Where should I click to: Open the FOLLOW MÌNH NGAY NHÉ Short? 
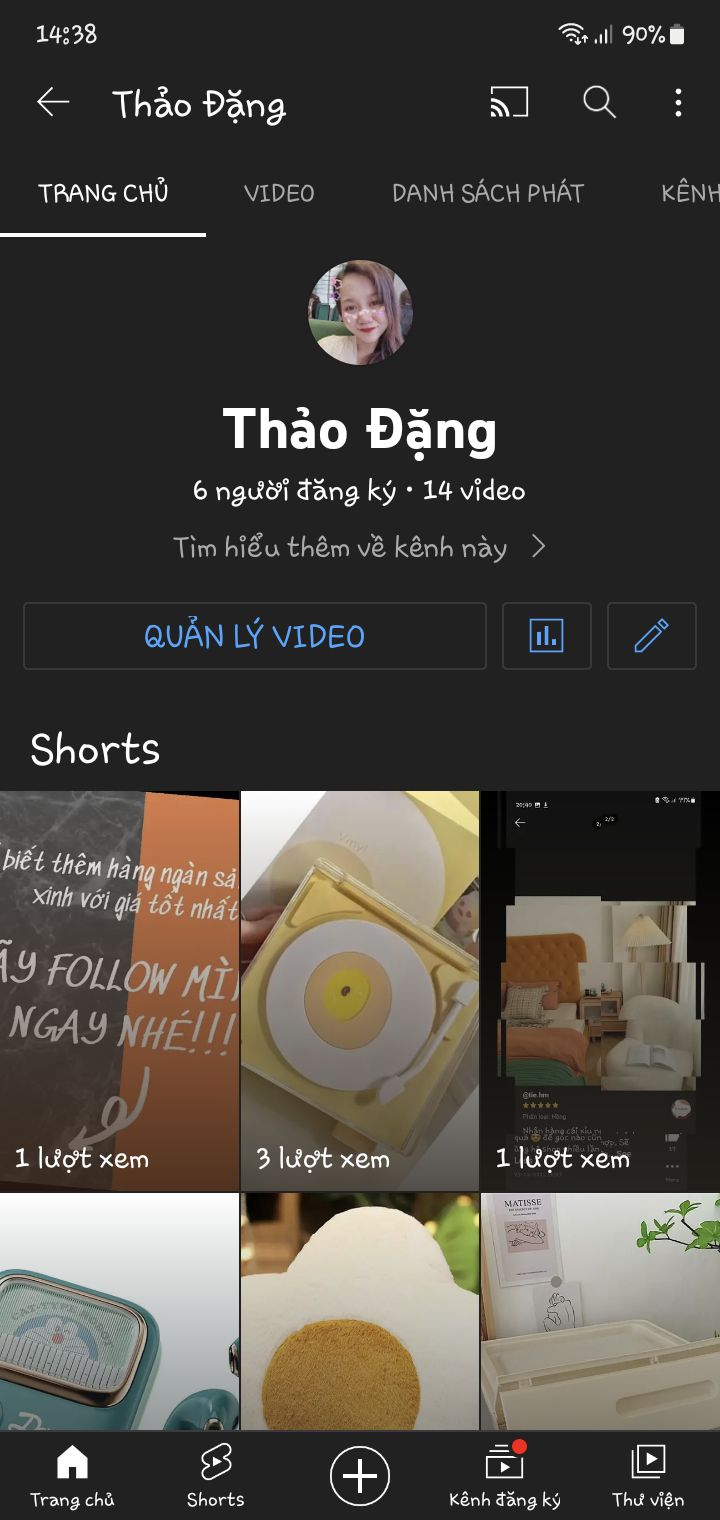pos(119,990)
